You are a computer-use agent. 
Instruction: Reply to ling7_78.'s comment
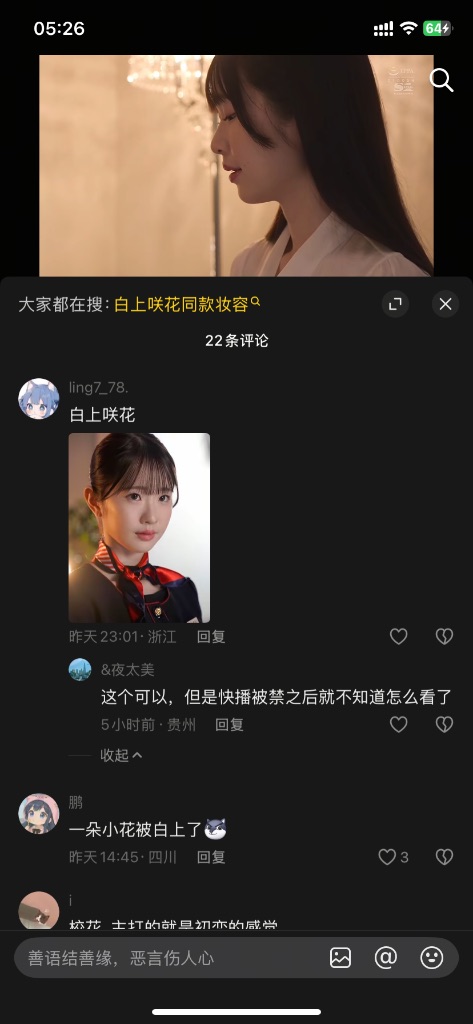tap(211, 637)
